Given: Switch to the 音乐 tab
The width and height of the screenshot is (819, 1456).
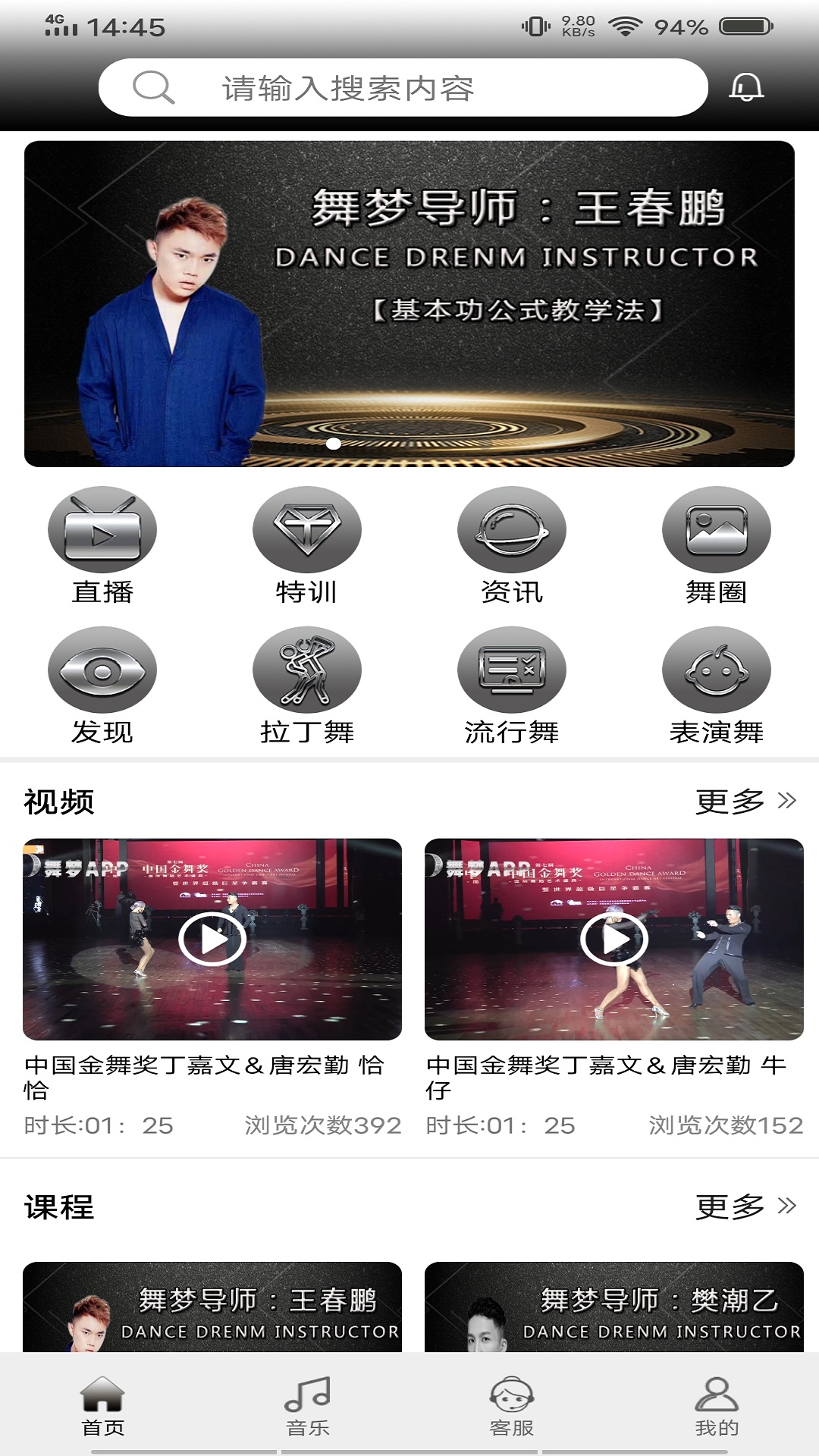Looking at the screenshot, I should tap(307, 1406).
